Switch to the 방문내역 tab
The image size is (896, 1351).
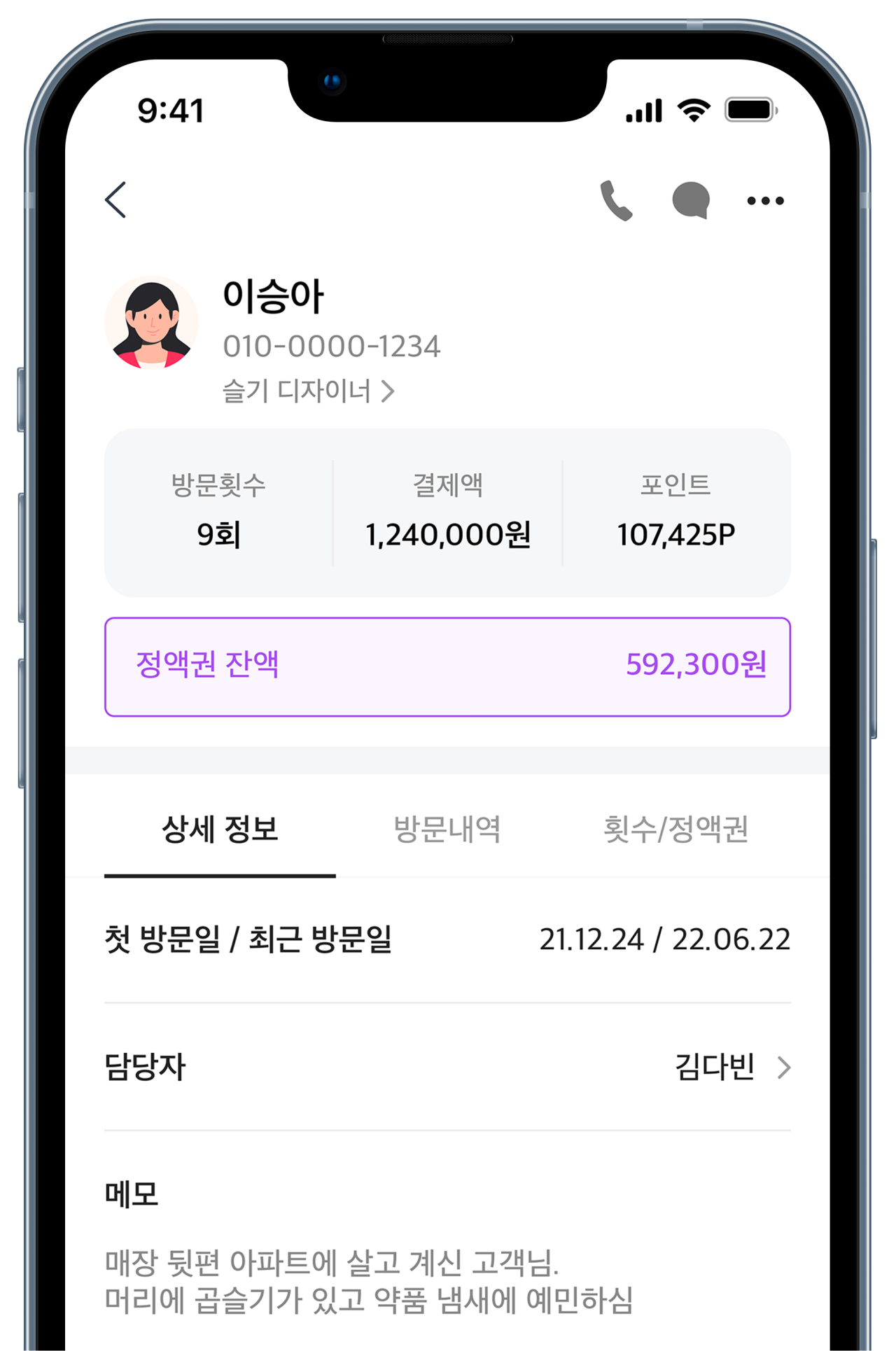(x=447, y=830)
